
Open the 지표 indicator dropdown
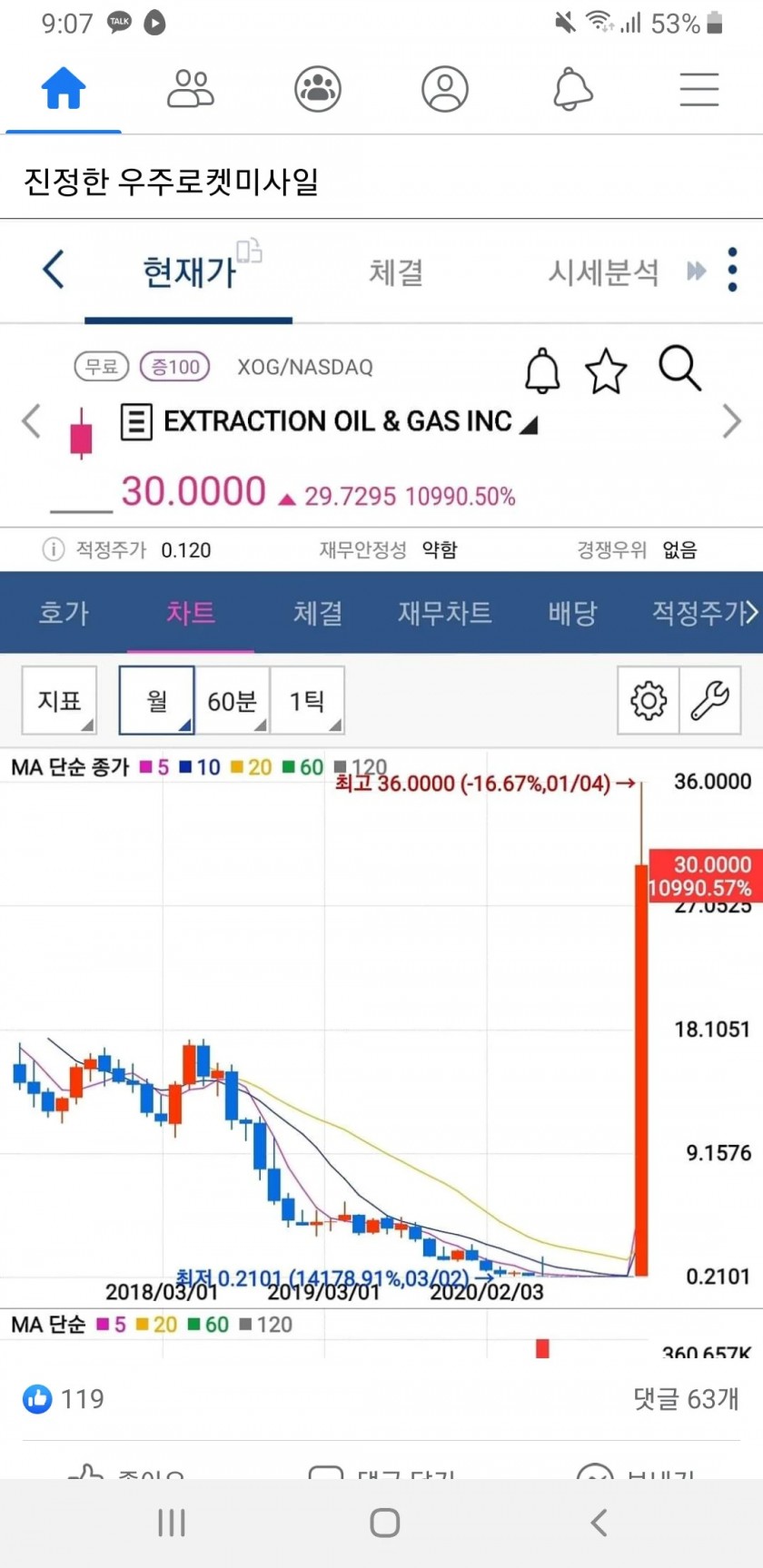click(x=59, y=700)
